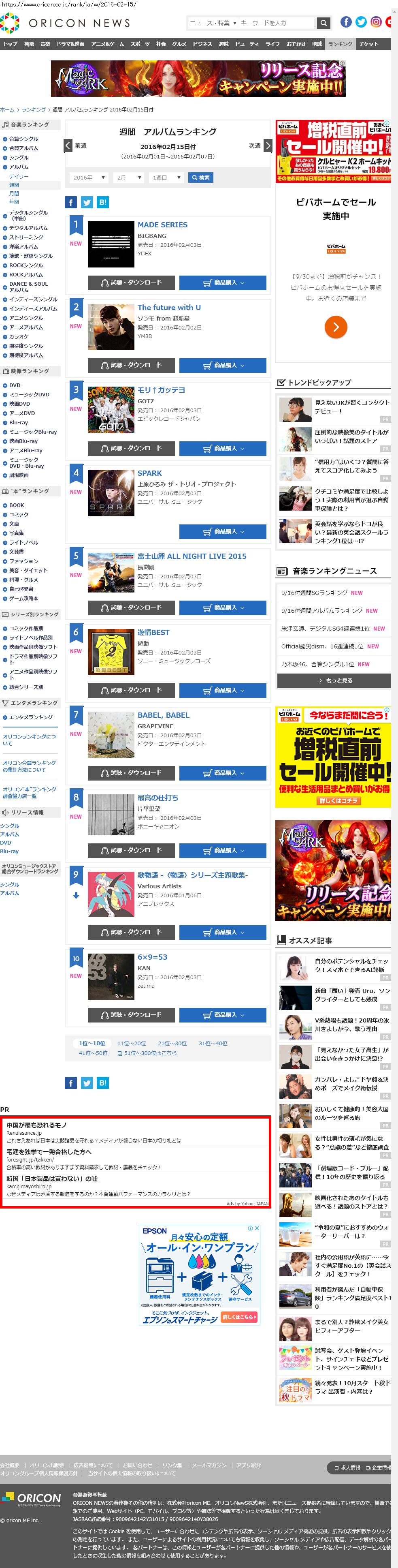
Task: Show ranks 11位〜20位
Action: (x=132, y=1043)
